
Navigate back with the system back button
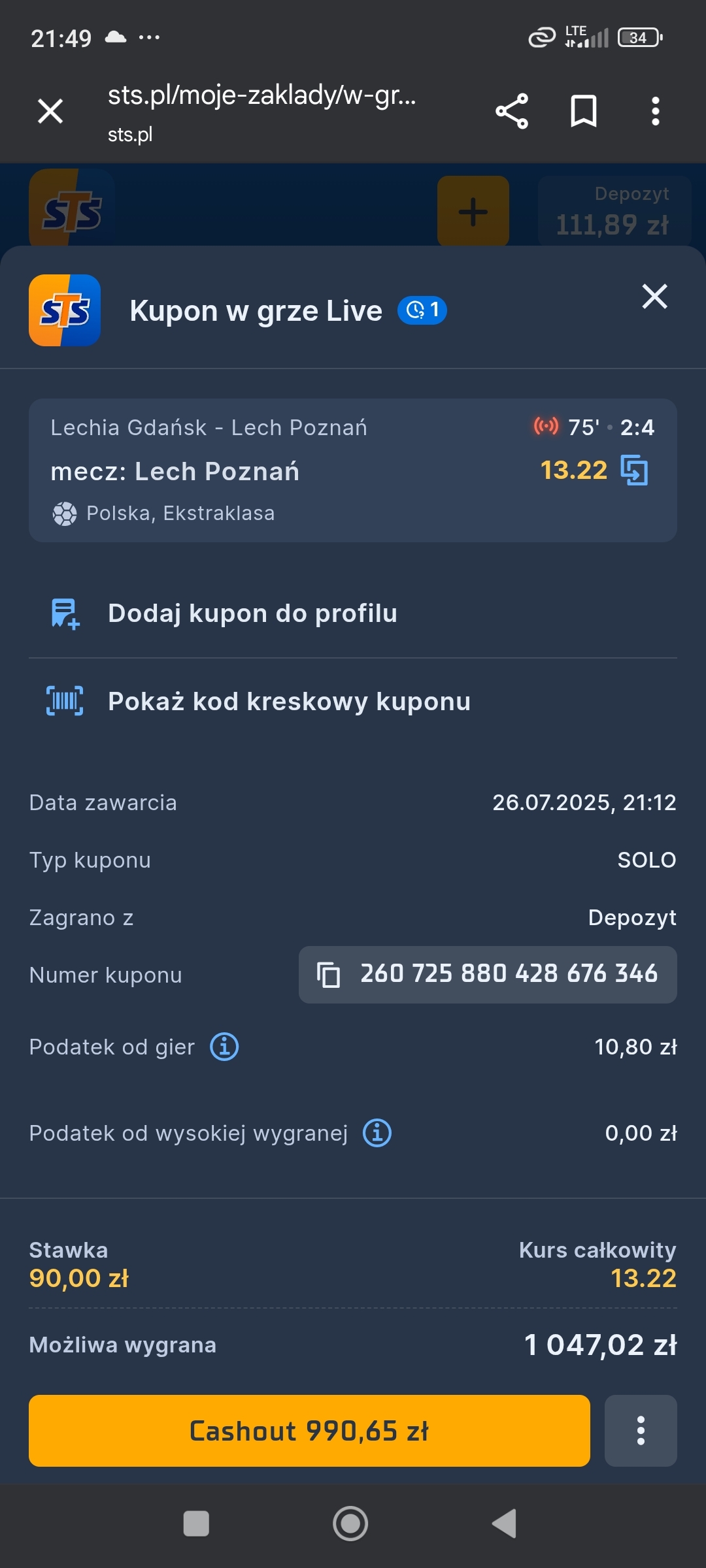tap(504, 1524)
